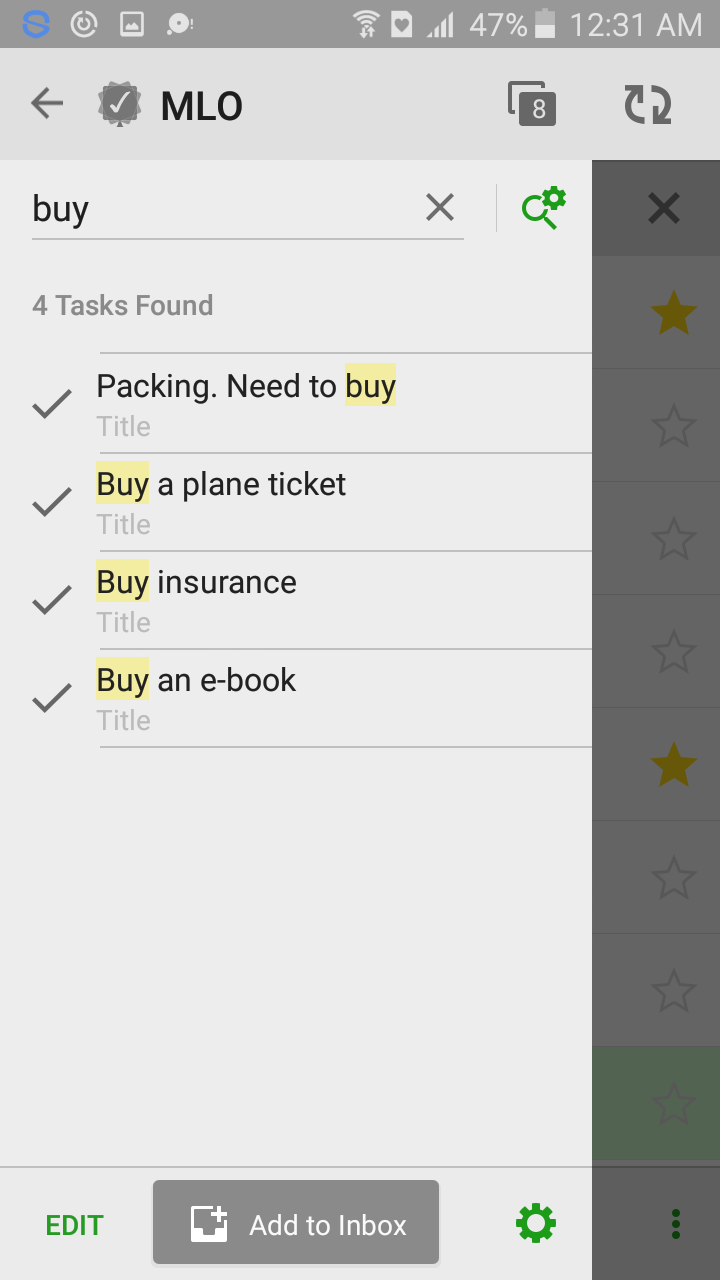Select the 'Buy insurance' result

(300, 598)
